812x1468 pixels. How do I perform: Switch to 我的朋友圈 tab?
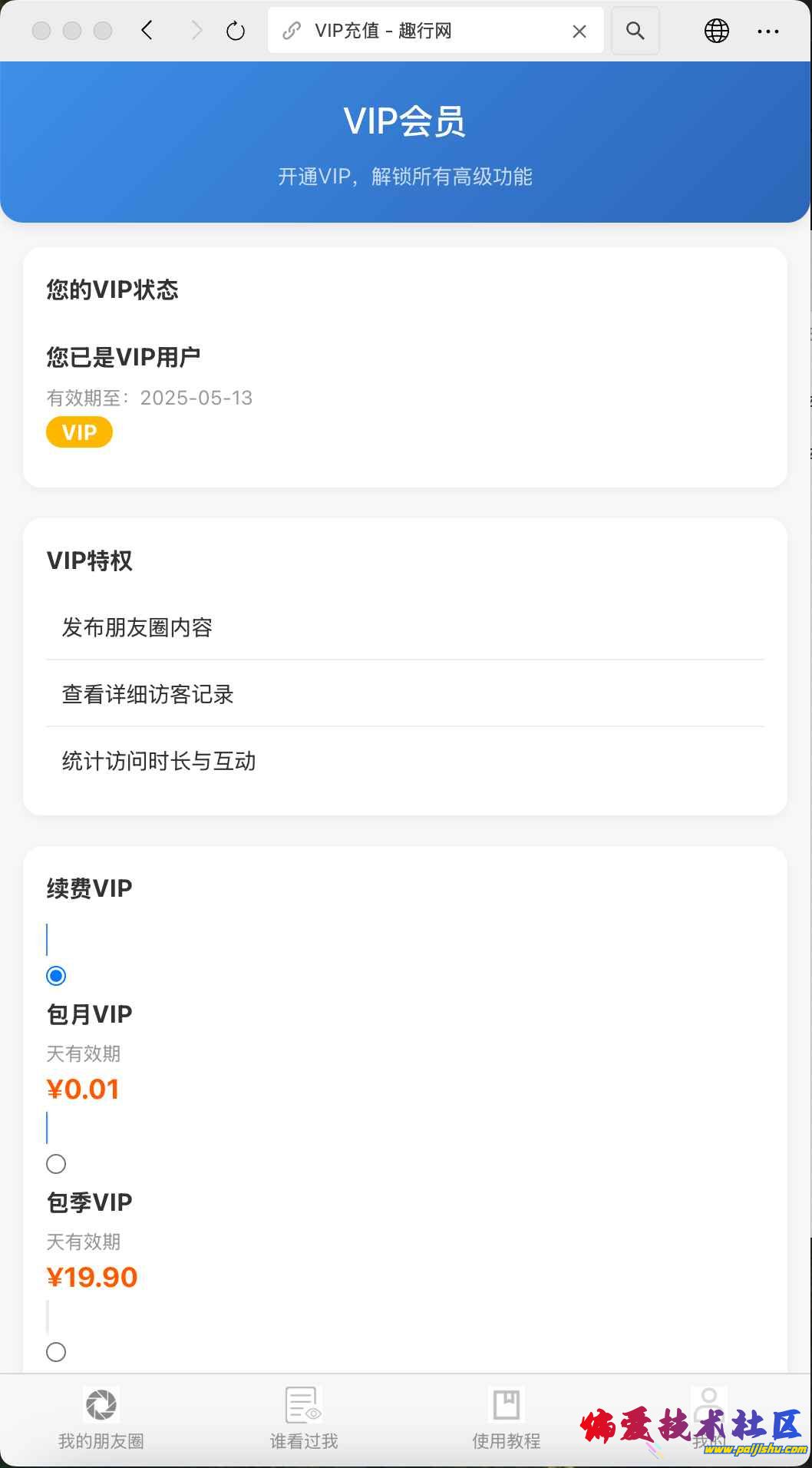click(x=101, y=1419)
